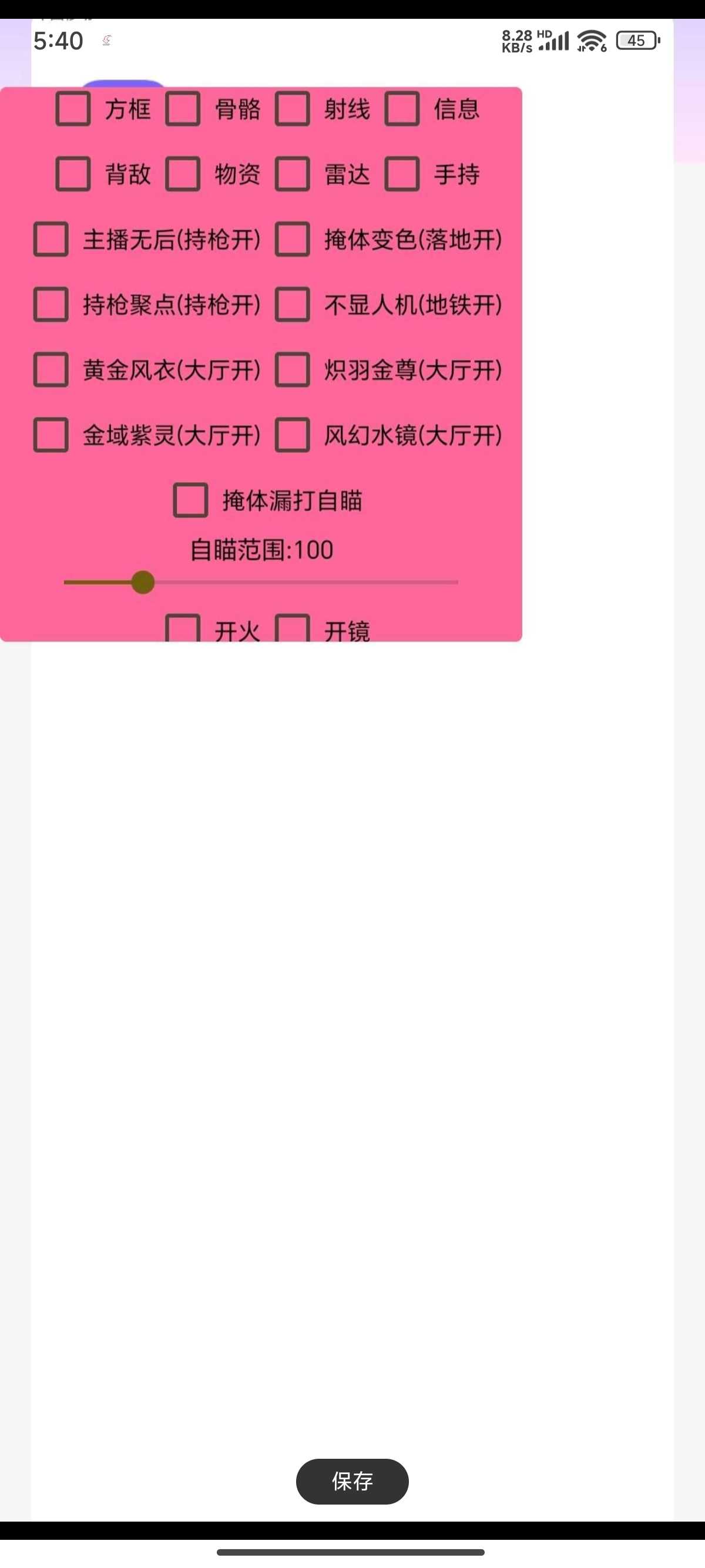Check the 方框 checkbox
The image size is (705, 1568).
coord(73,109)
